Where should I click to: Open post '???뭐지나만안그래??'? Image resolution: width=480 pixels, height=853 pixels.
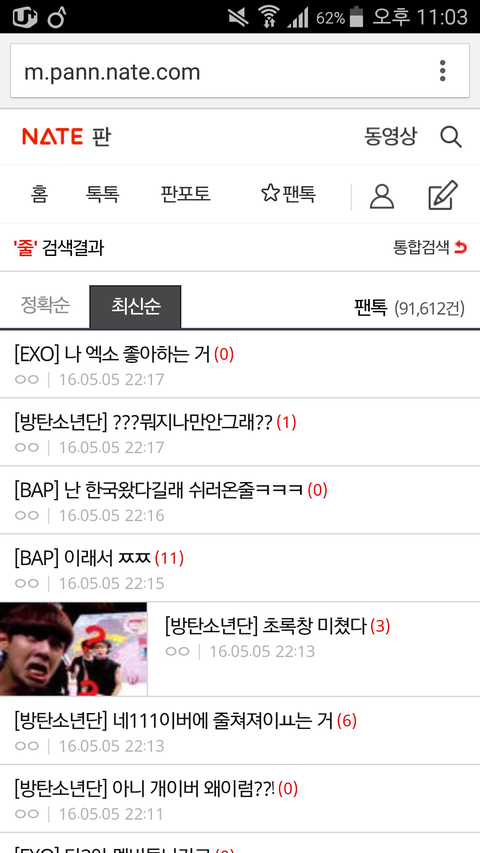[240, 432]
